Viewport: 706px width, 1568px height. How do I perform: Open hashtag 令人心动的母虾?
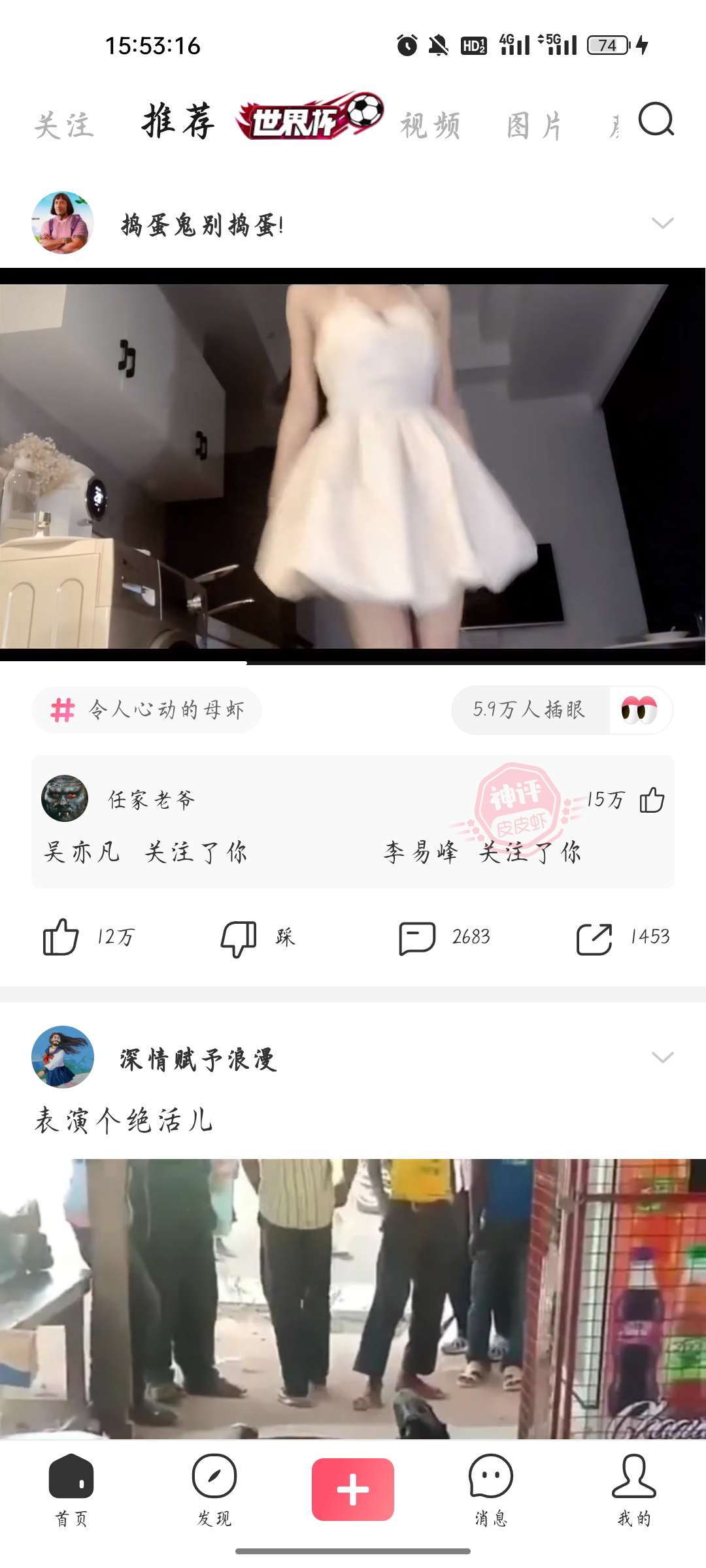tap(147, 710)
